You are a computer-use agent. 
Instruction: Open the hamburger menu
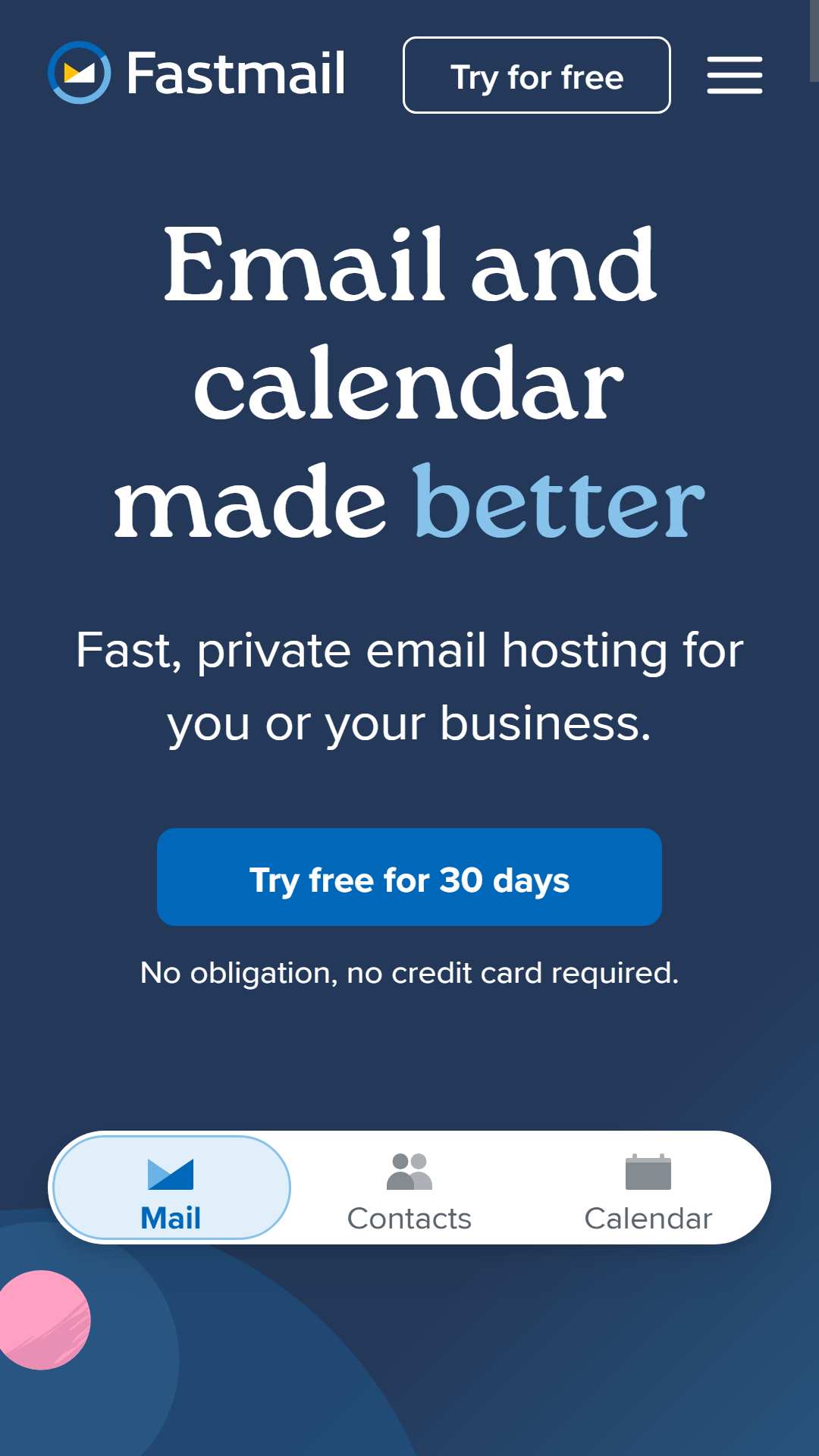734,75
